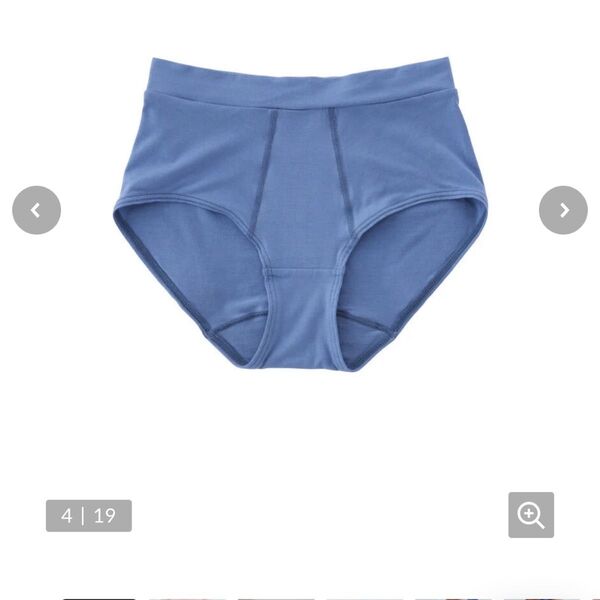Screen dimensions: 600x600
Task: Zoom into the product photo
Action: coord(531,515)
